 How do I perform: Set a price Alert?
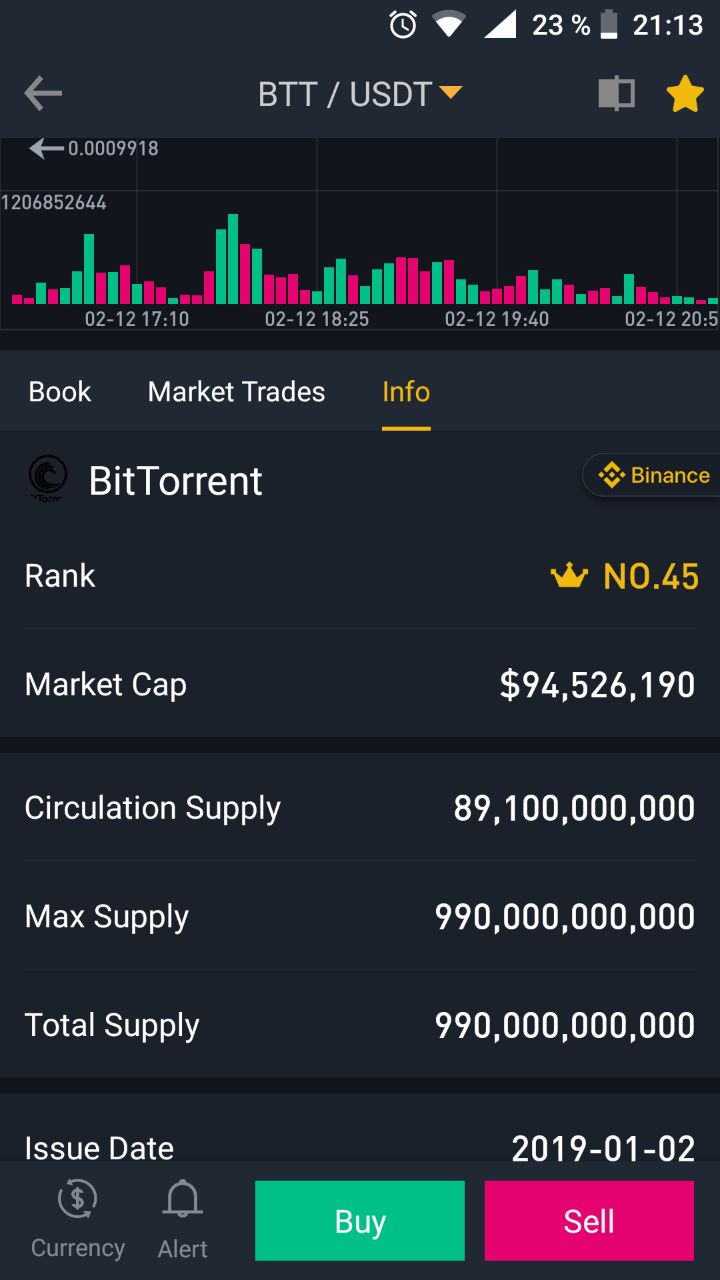[183, 1218]
